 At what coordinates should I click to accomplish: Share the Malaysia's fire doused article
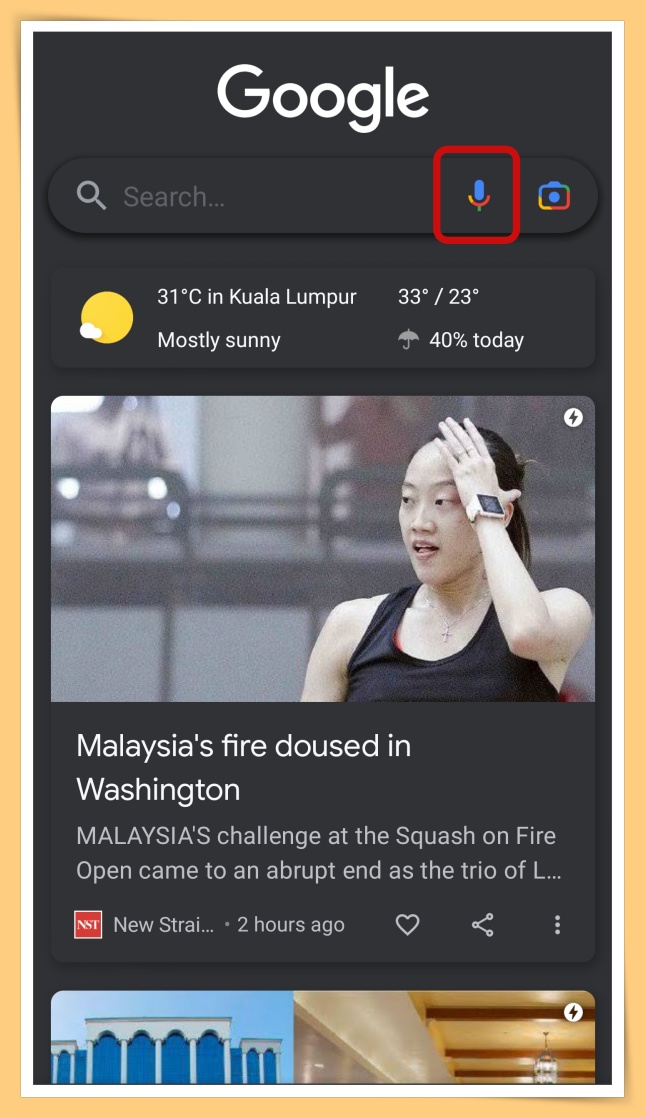point(483,925)
